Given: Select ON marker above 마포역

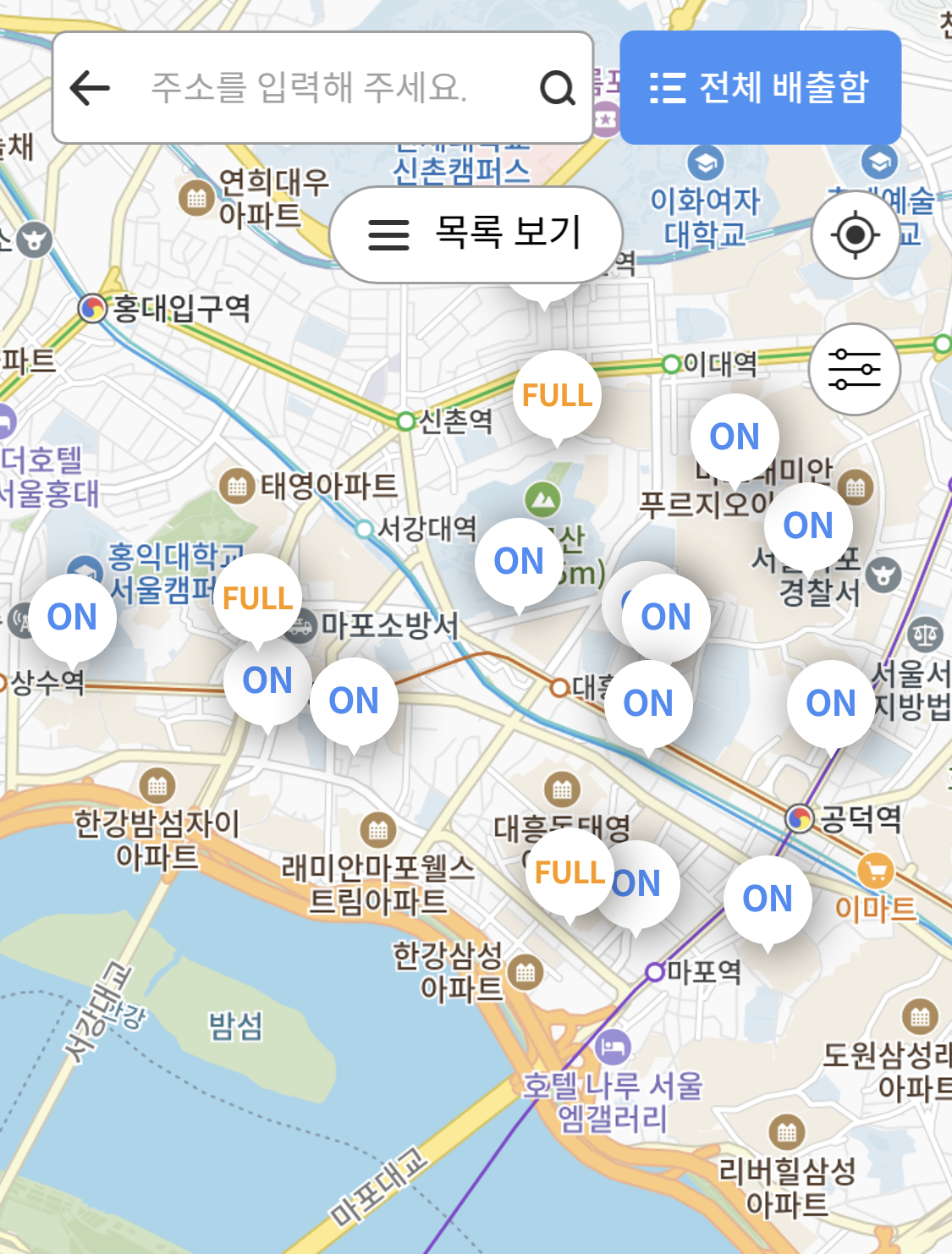Looking at the screenshot, I should click(x=767, y=899).
